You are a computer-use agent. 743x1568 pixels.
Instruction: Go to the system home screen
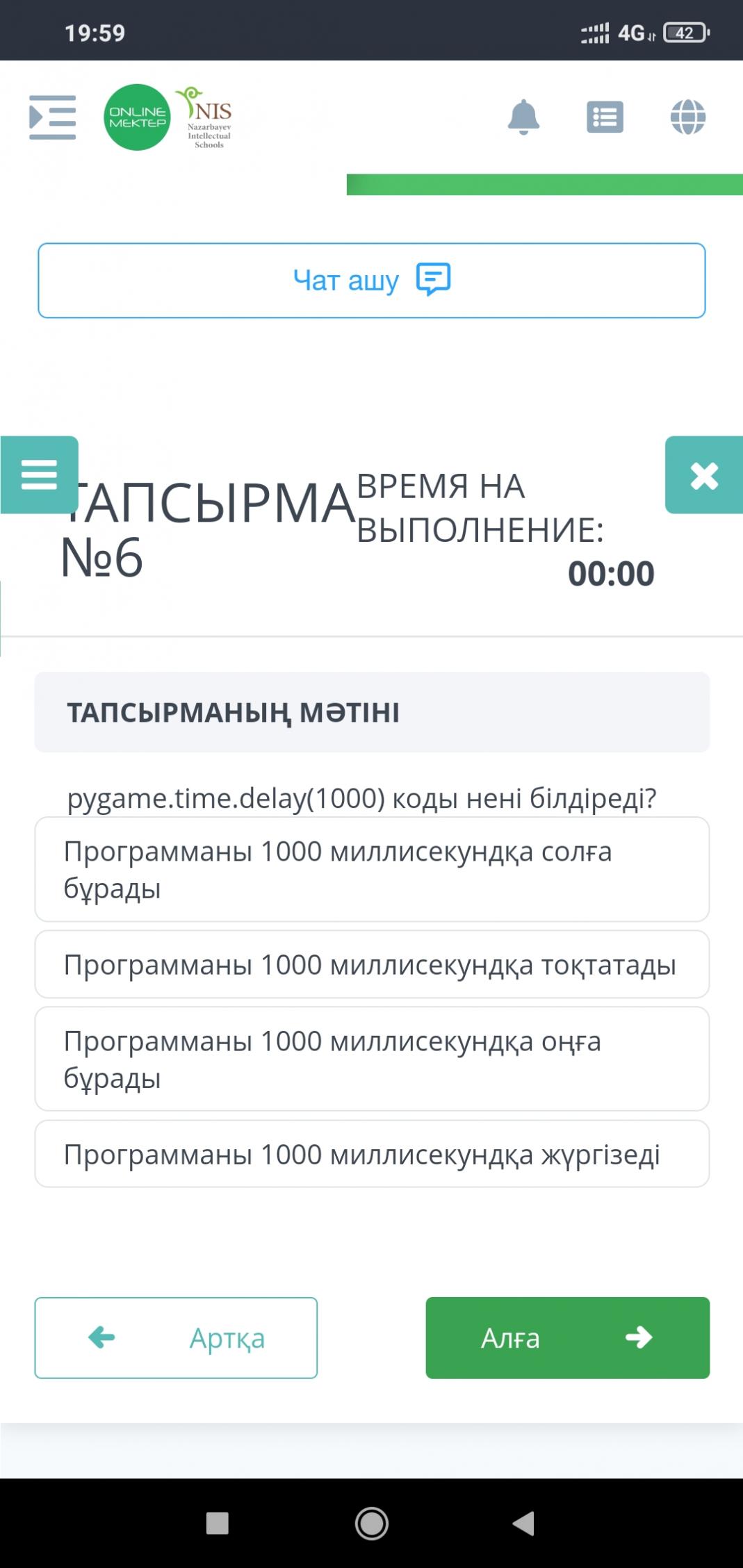(371, 1523)
